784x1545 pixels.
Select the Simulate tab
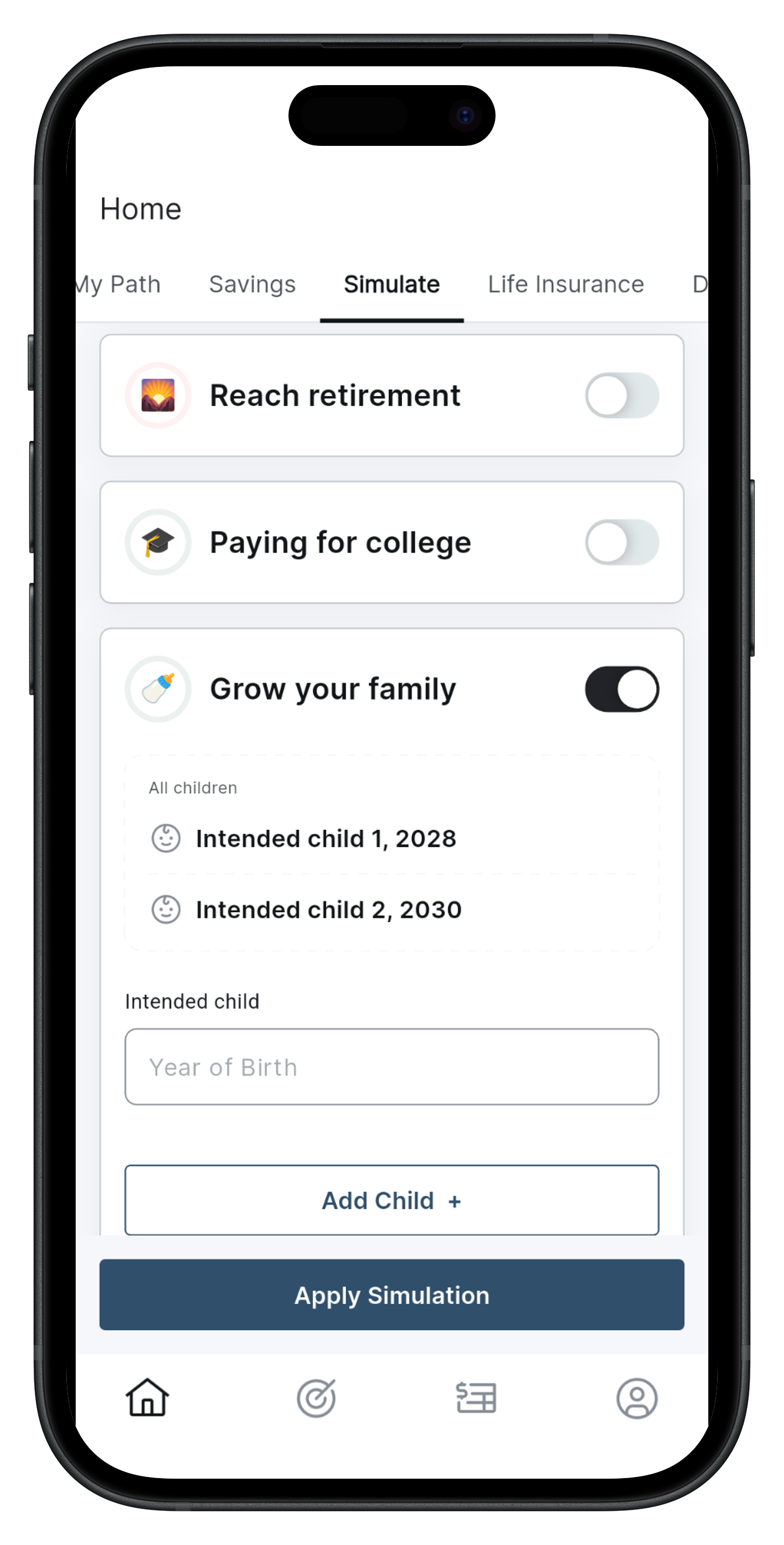[392, 284]
